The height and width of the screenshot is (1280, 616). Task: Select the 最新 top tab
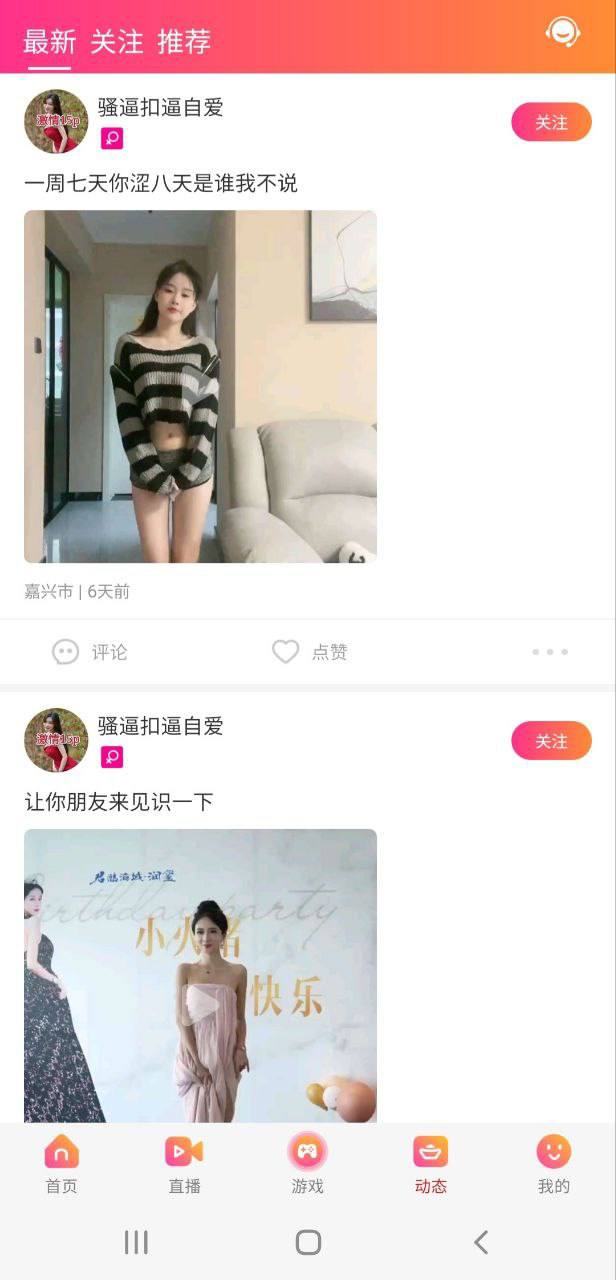(49, 41)
